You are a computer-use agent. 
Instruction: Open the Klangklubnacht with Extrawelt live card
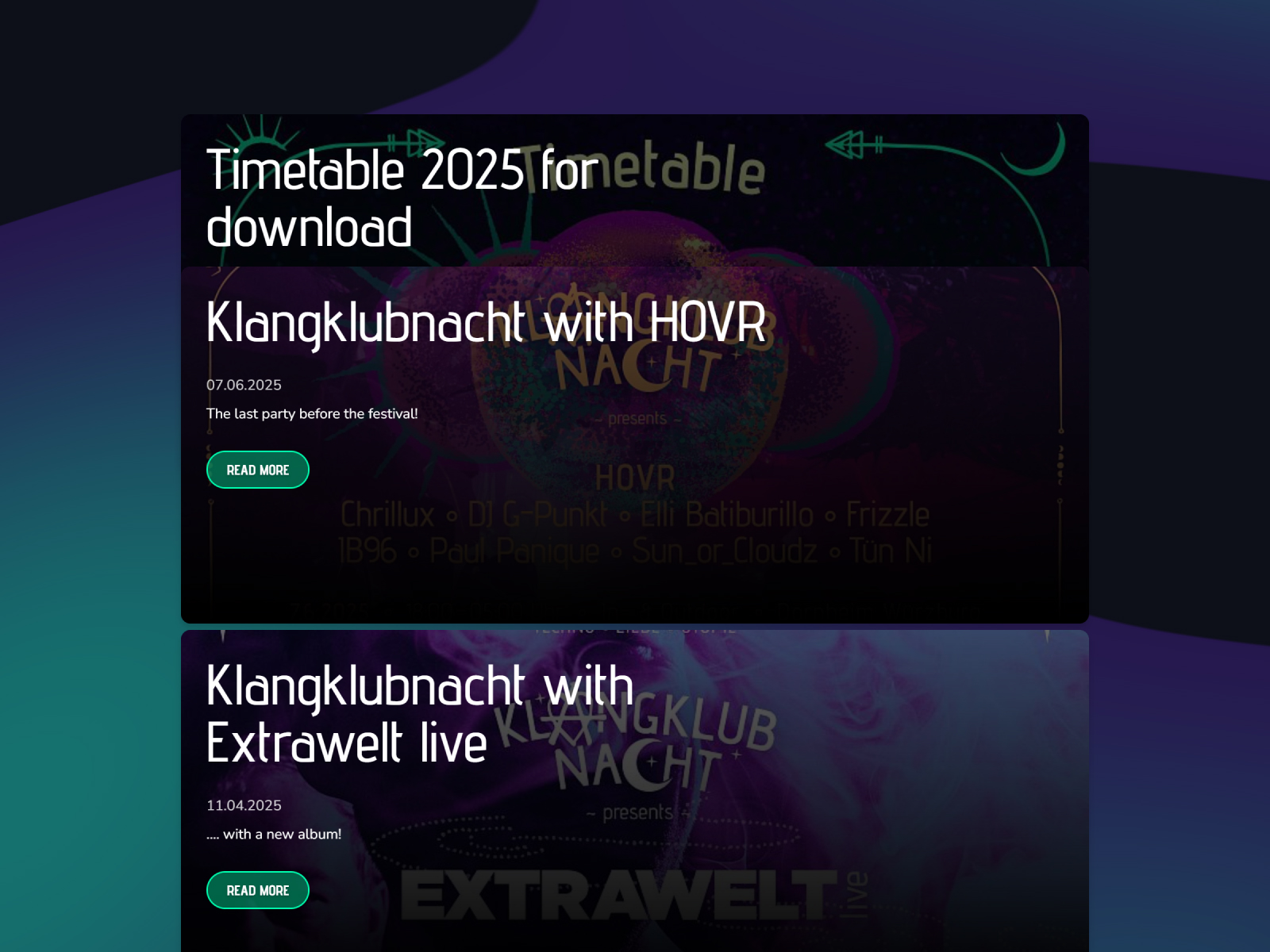point(419,714)
